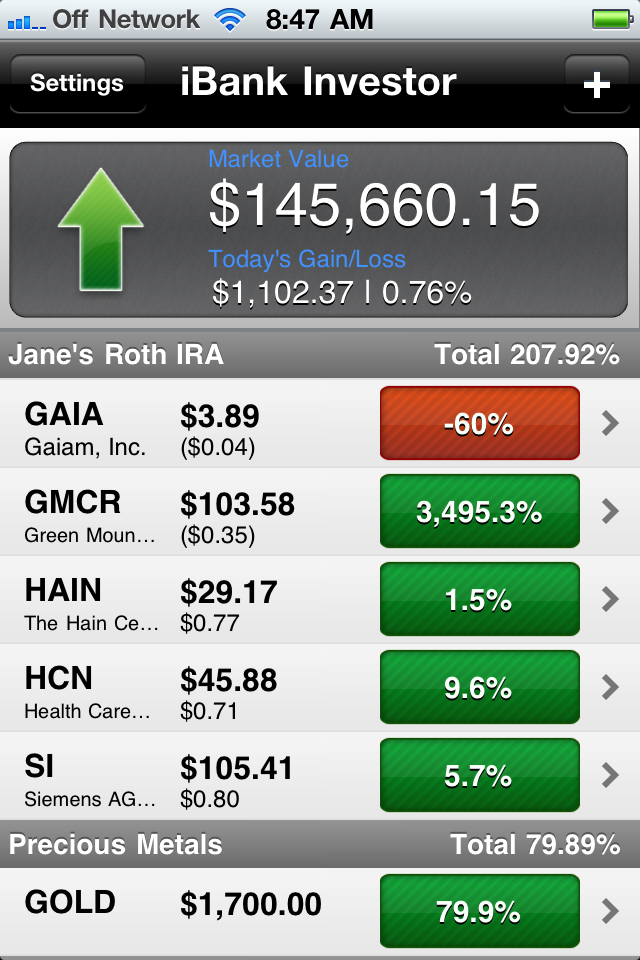Open the Settings screen
The width and height of the screenshot is (640, 960).
tap(77, 84)
